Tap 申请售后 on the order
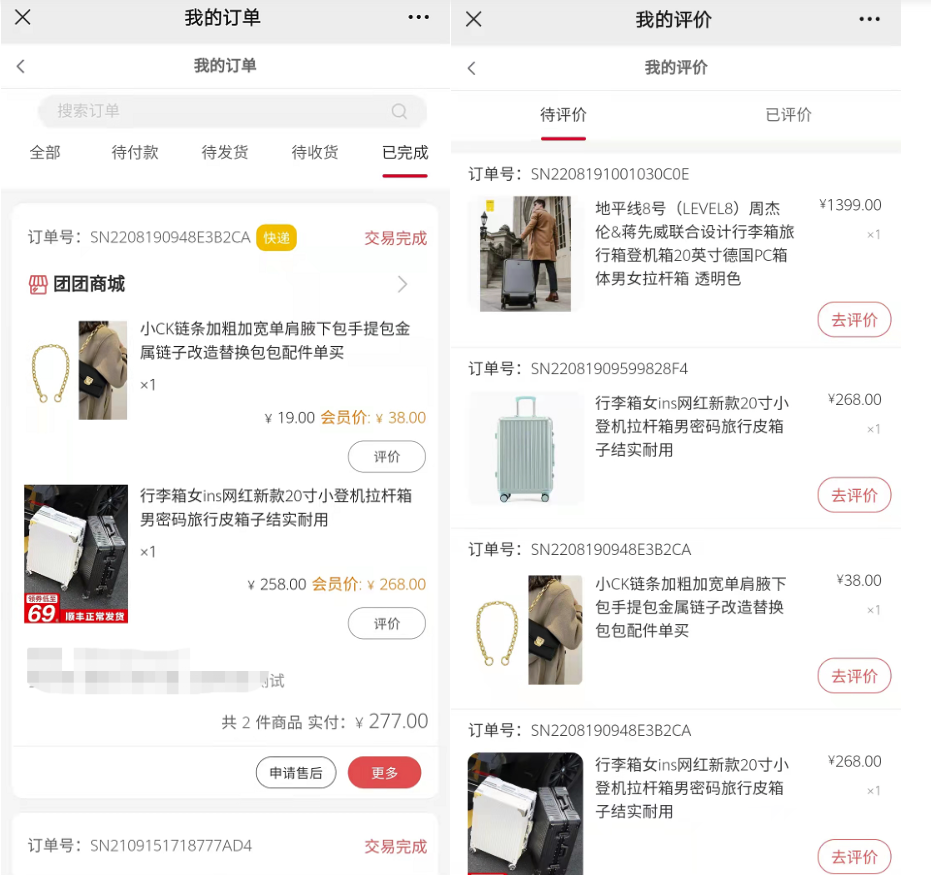This screenshot has height=875, width=931. [296, 773]
